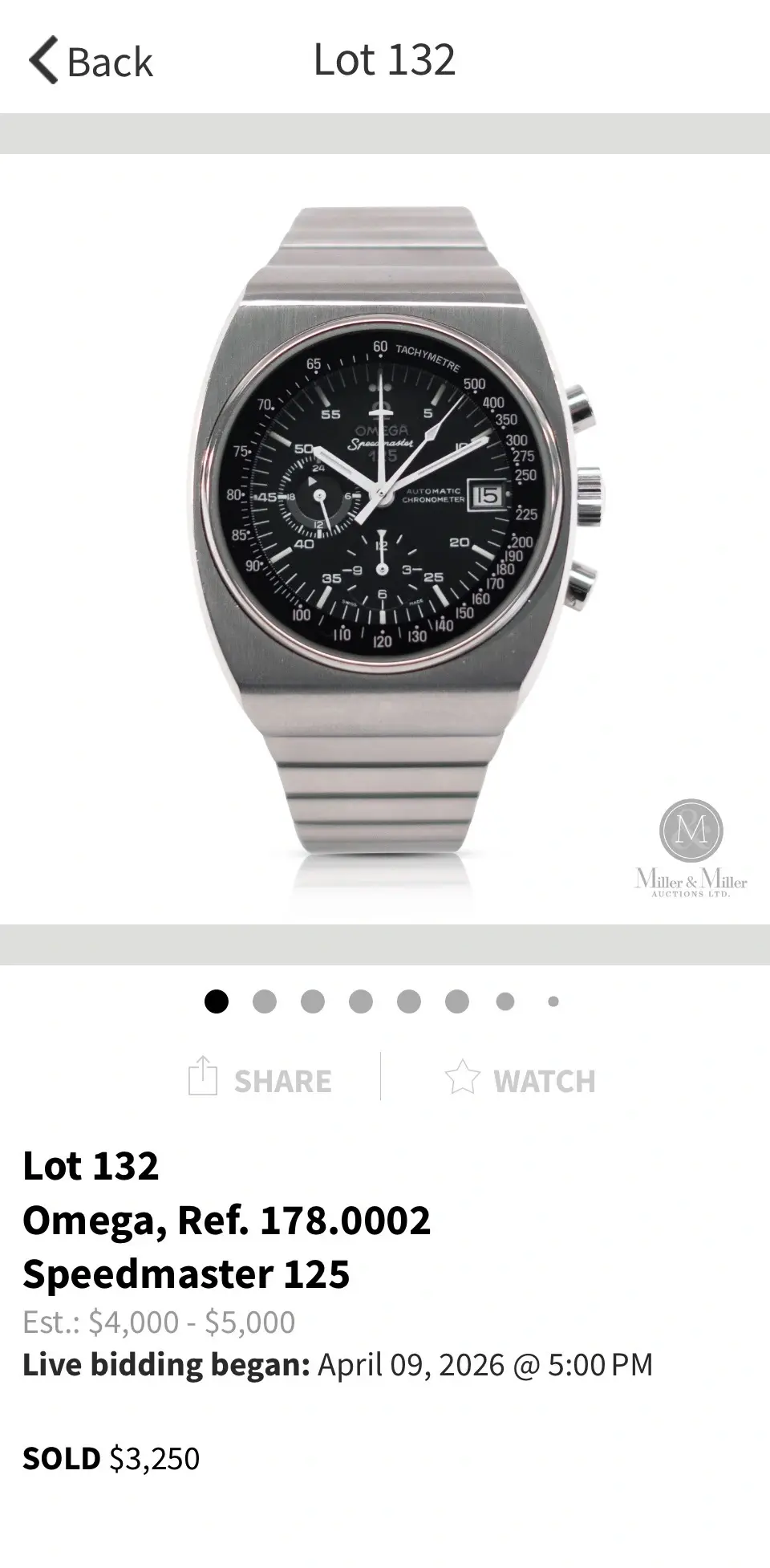This screenshot has width=770, height=1568.
Task: Add Lot 132 to your watch list
Action: (520, 1079)
